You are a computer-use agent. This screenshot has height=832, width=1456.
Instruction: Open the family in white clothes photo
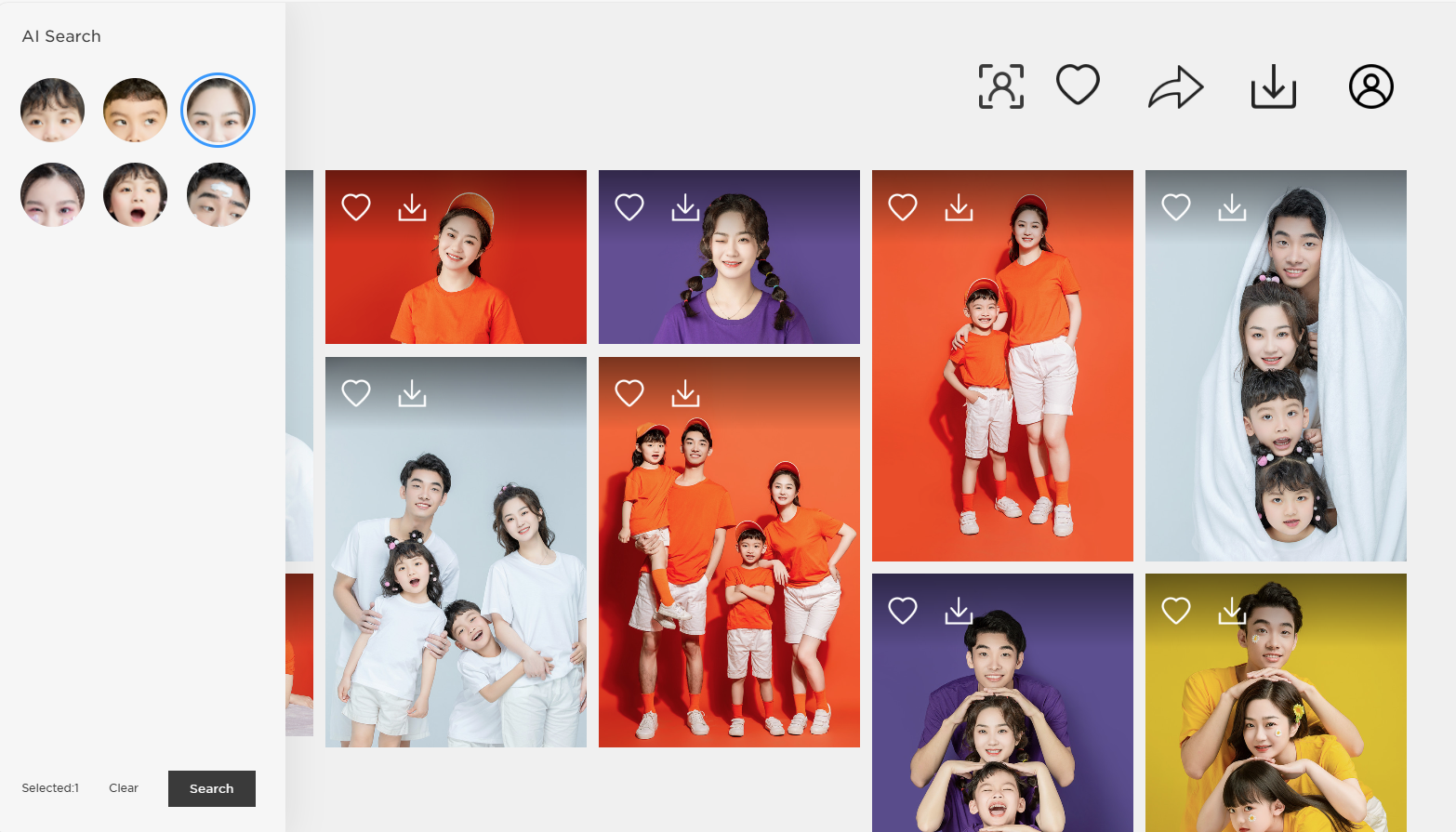pos(456,576)
